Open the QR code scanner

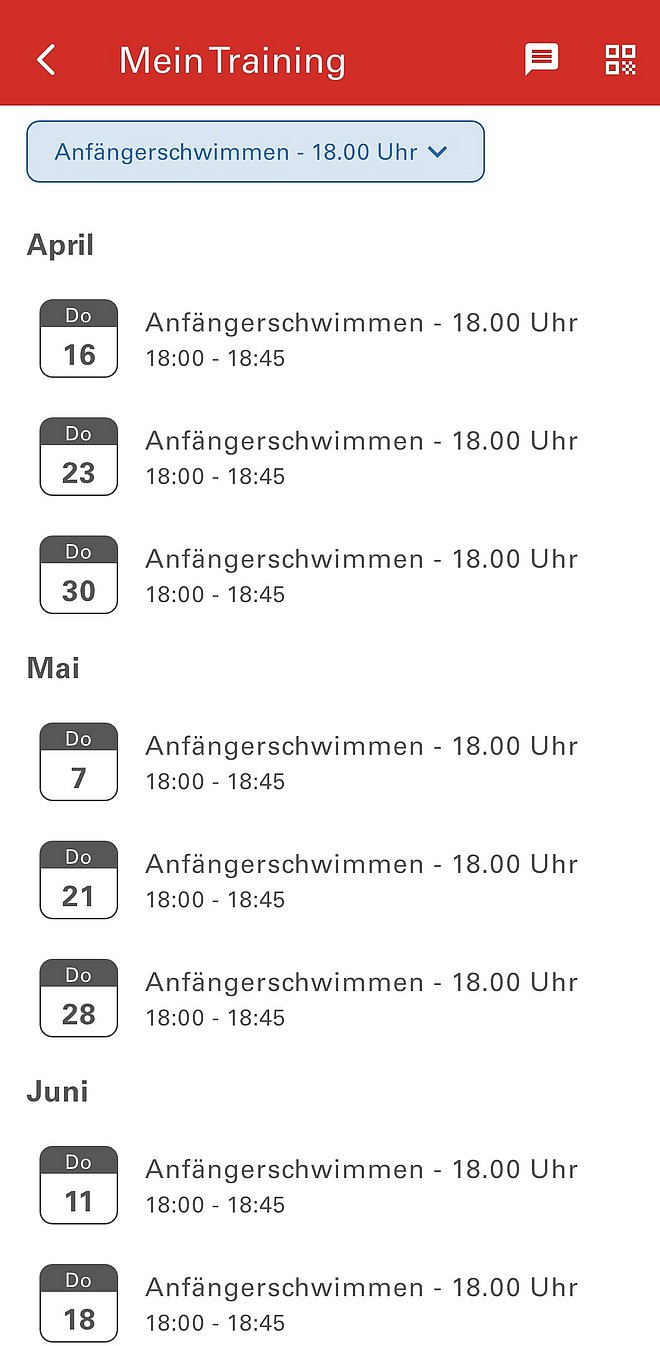[620, 60]
